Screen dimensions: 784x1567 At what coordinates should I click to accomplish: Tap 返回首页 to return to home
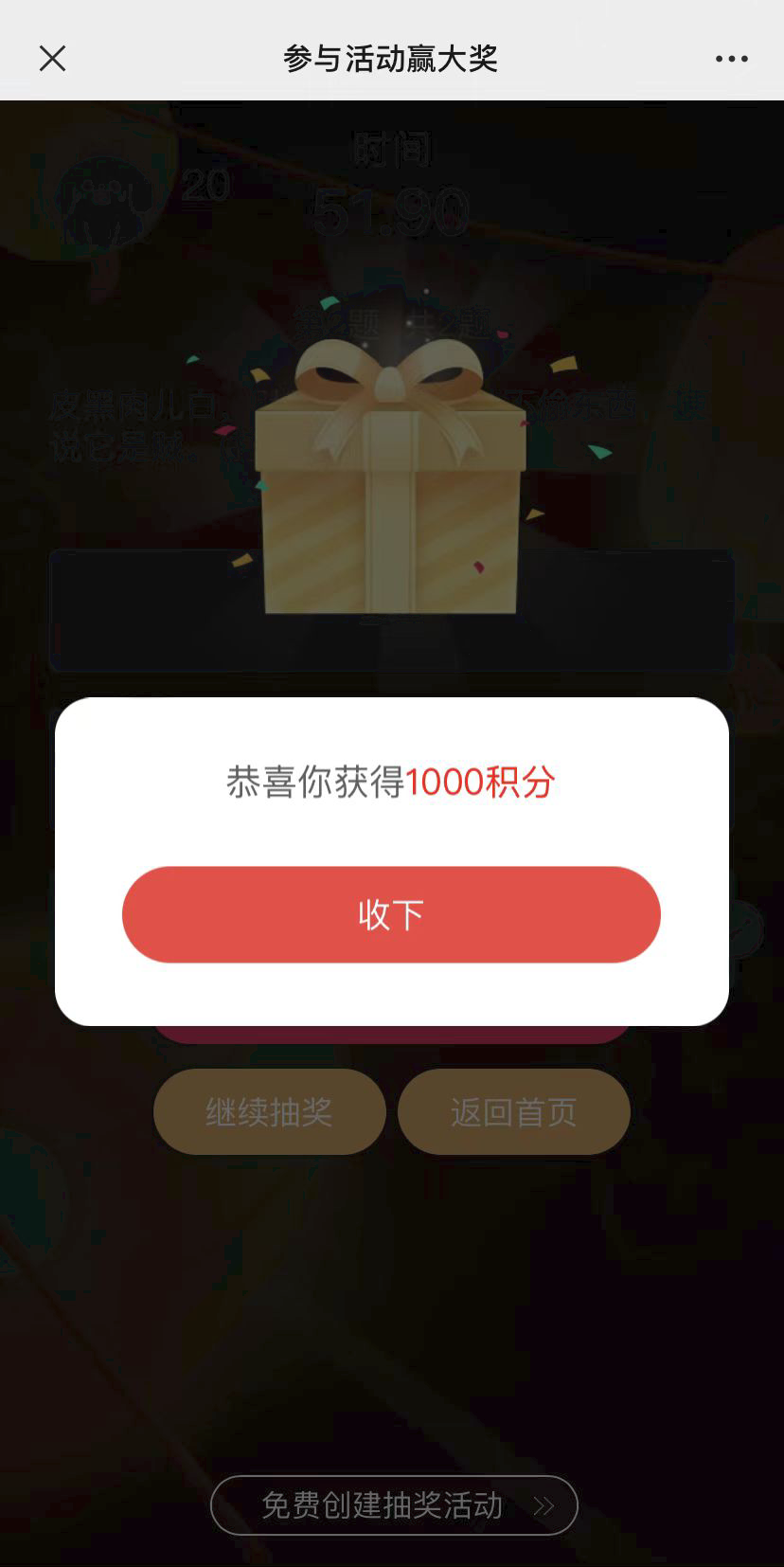[513, 1111]
